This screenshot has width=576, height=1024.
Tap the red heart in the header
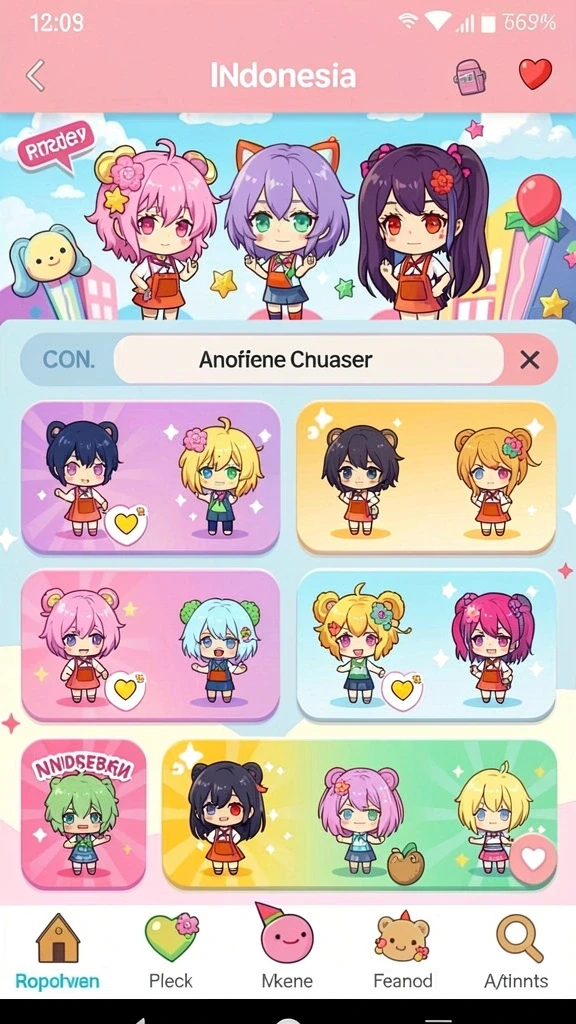536,74
